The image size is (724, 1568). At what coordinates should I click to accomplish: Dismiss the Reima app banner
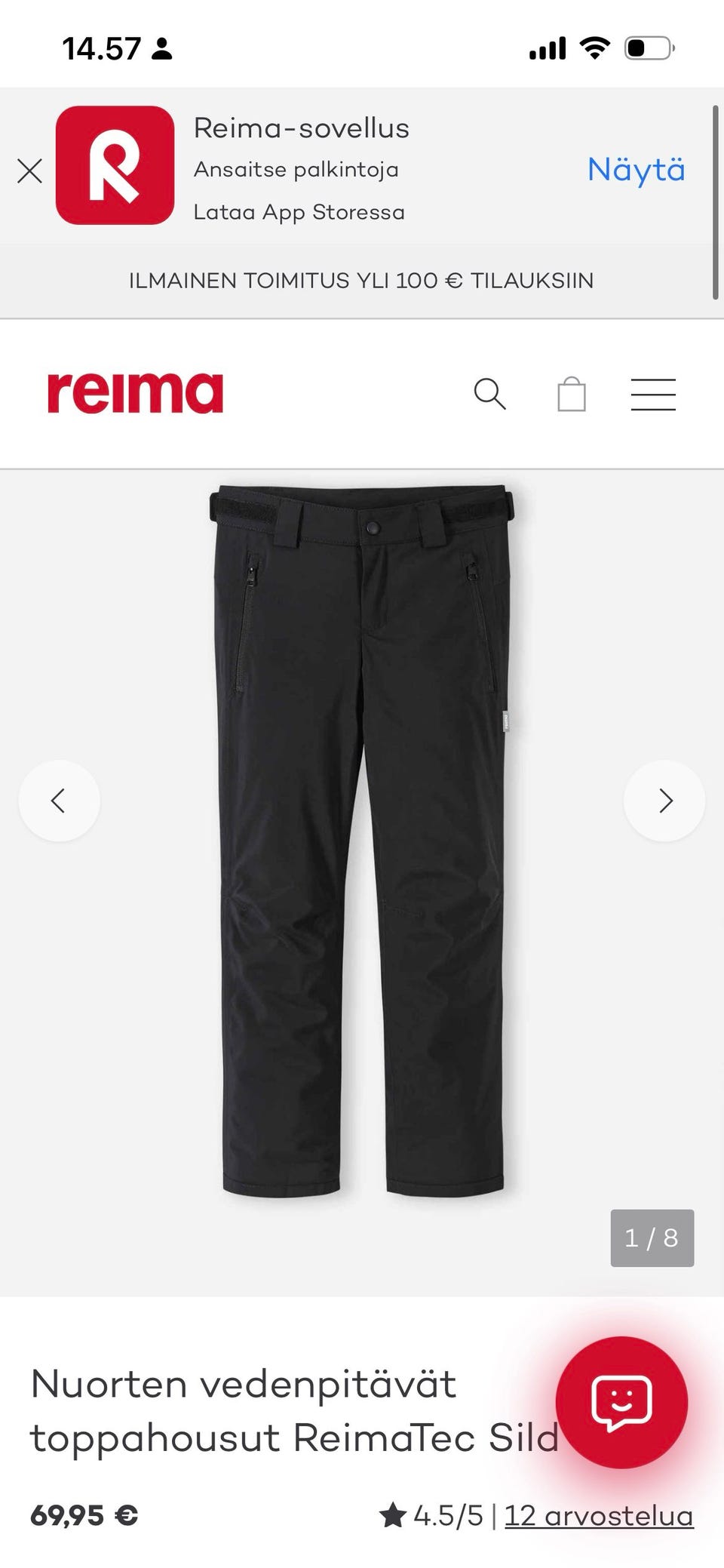[30, 171]
